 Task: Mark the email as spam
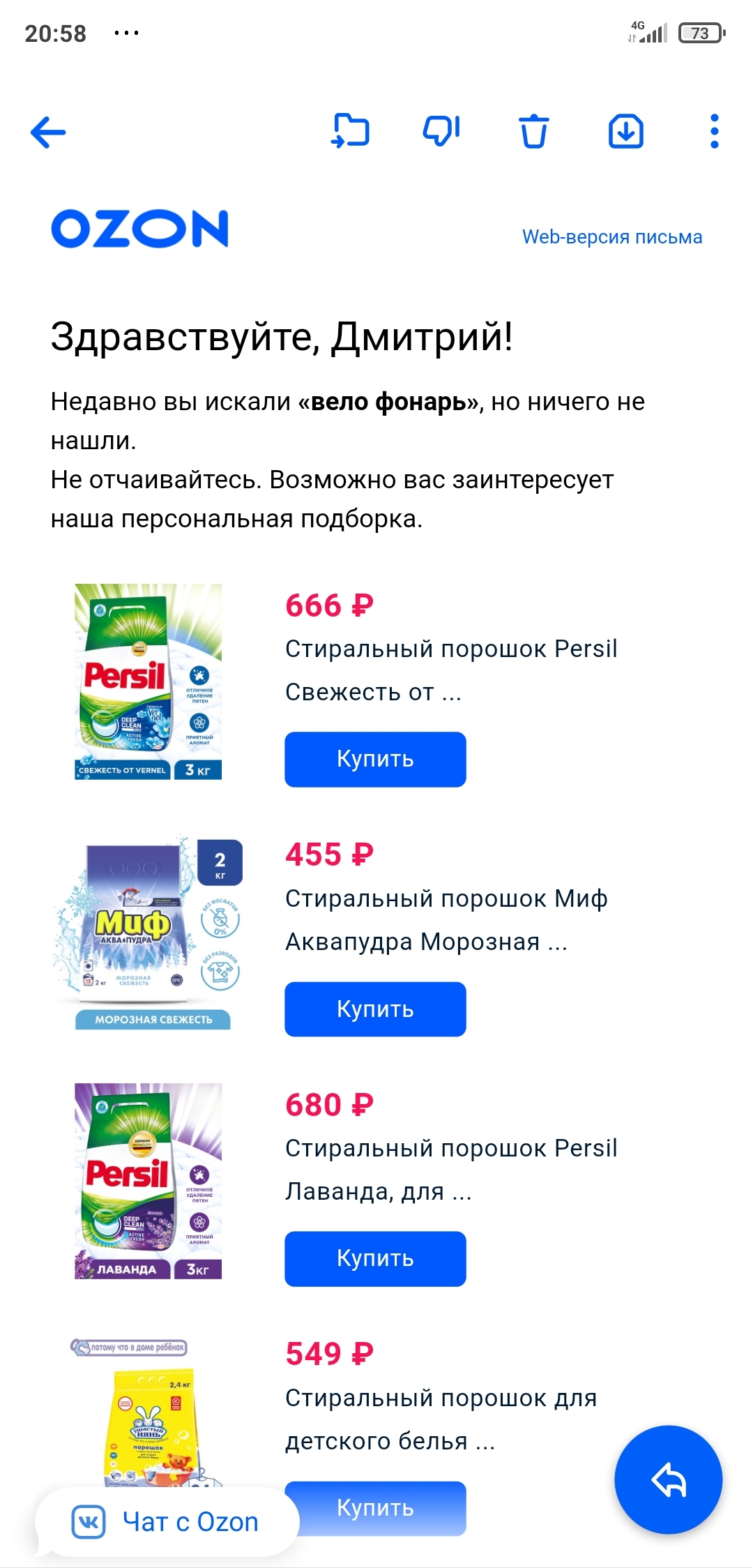click(441, 131)
